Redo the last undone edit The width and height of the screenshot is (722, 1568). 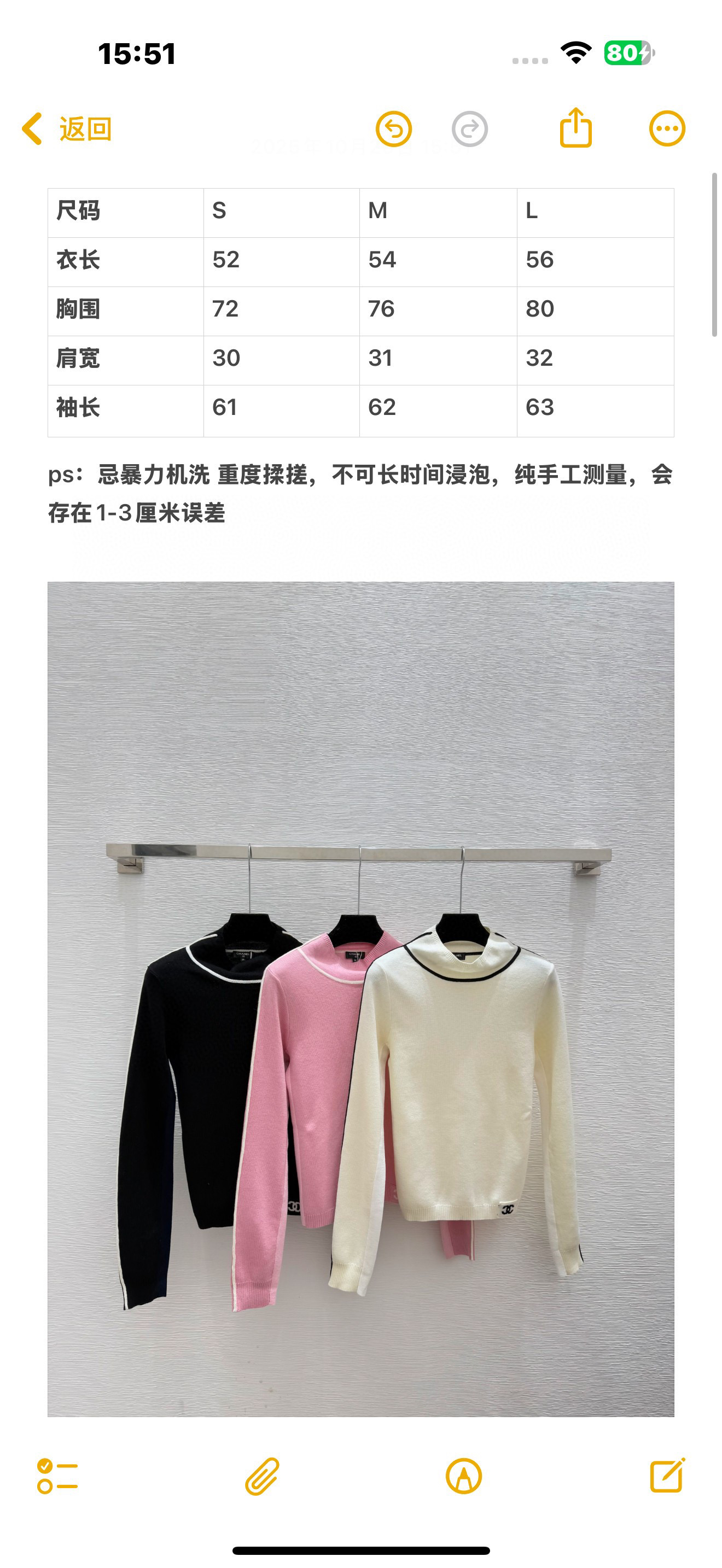469,129
